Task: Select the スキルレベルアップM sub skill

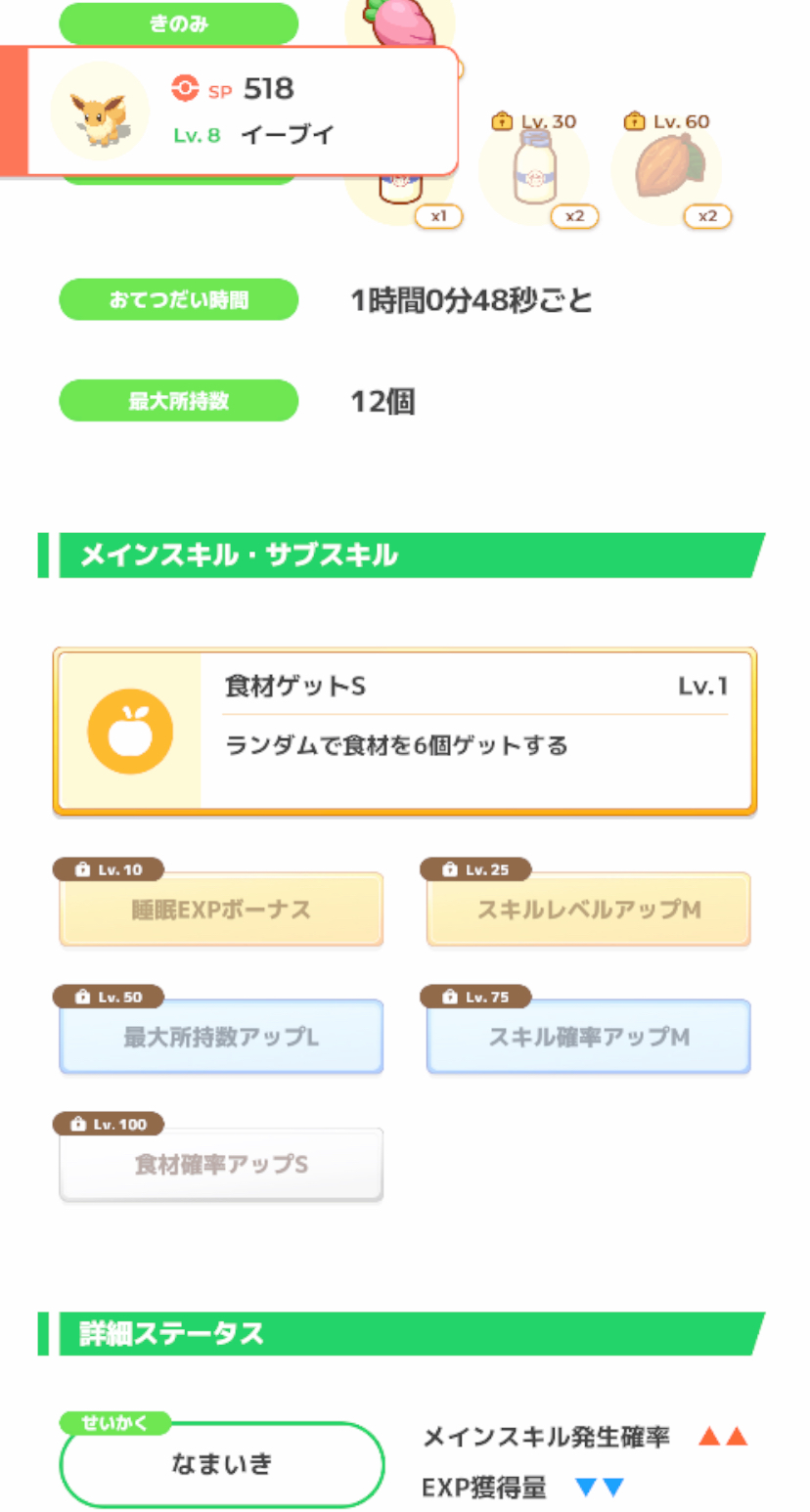Action: (589, 910)
